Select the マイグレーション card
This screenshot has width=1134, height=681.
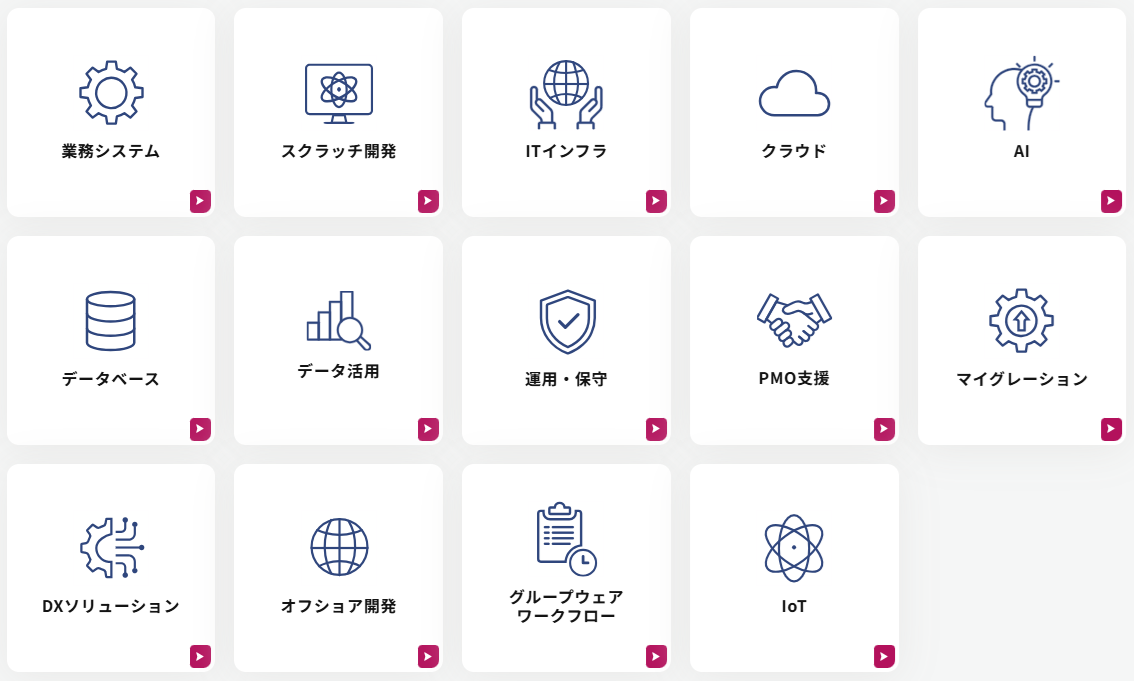(1021, 341)
